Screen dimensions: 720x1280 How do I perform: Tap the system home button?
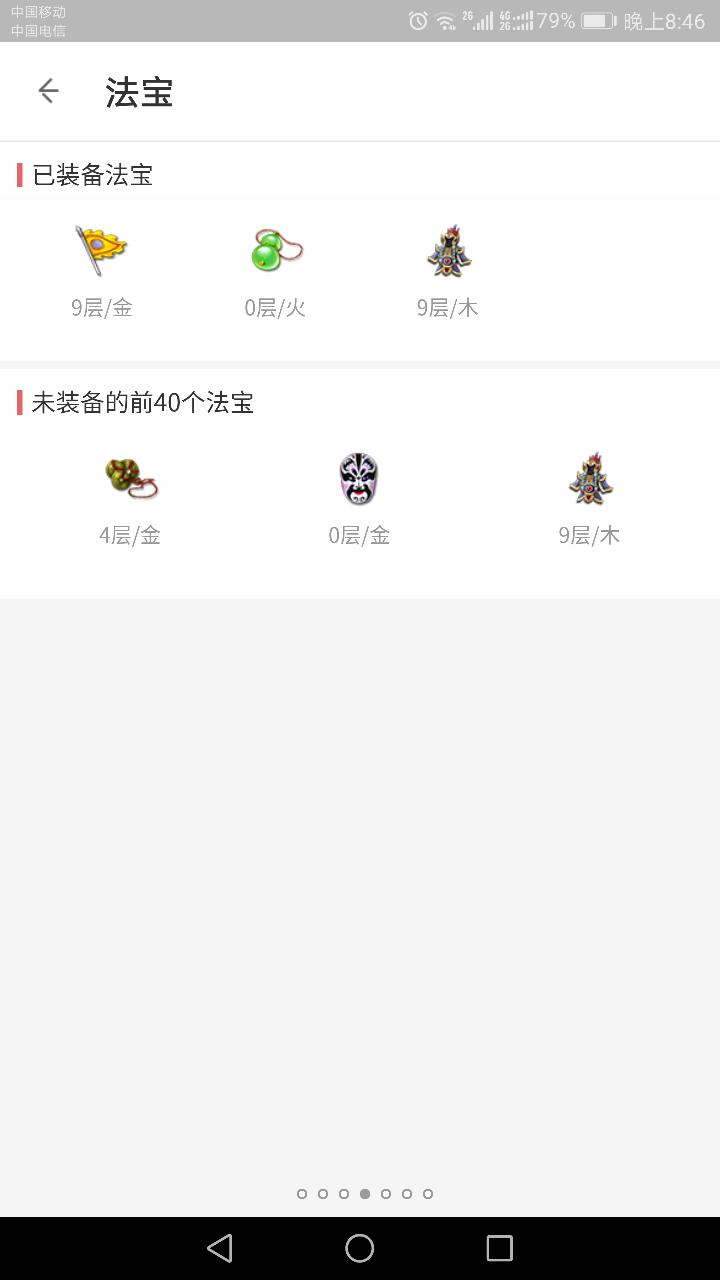359,1247
